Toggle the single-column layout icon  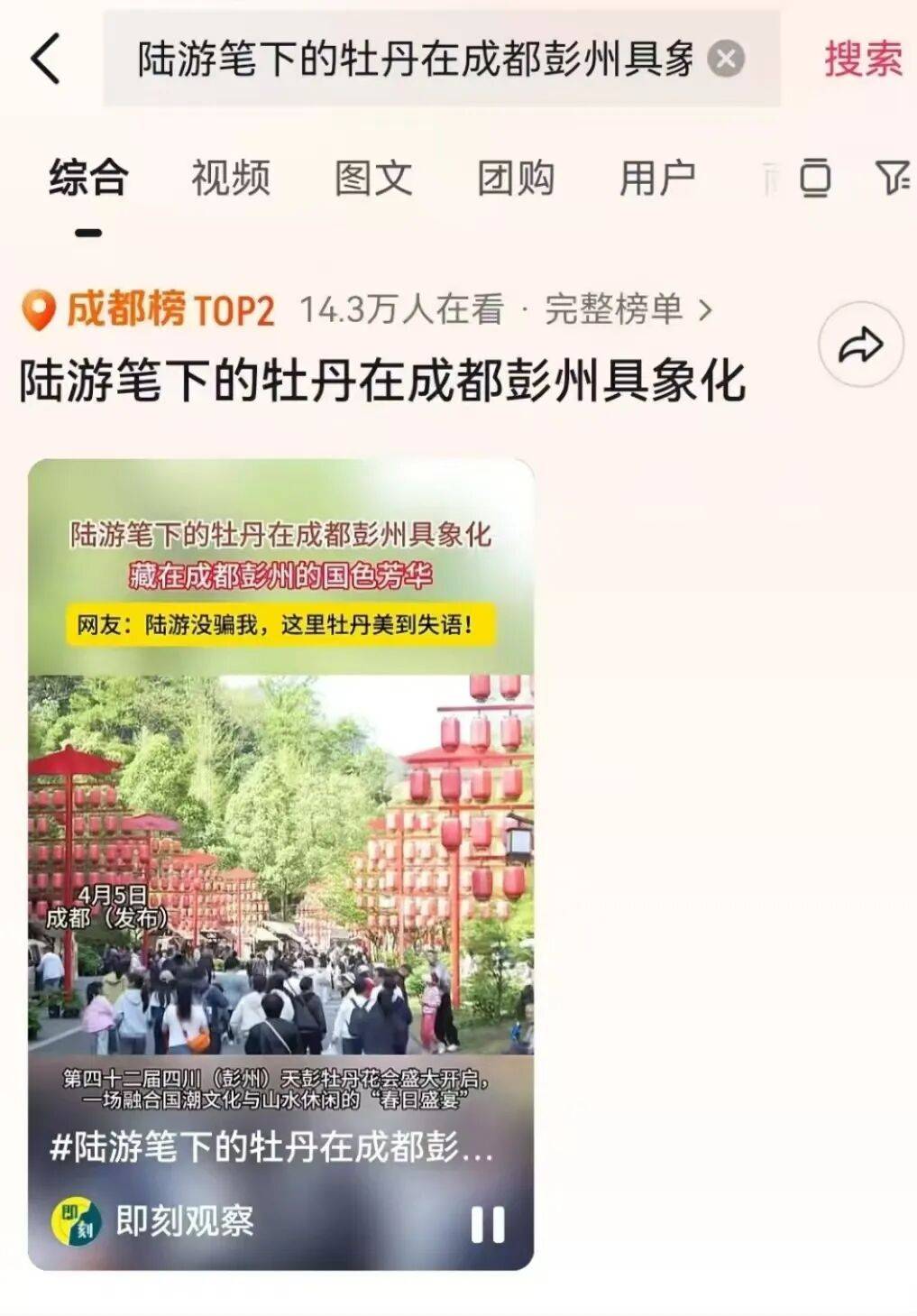click(x=815, y=178)
